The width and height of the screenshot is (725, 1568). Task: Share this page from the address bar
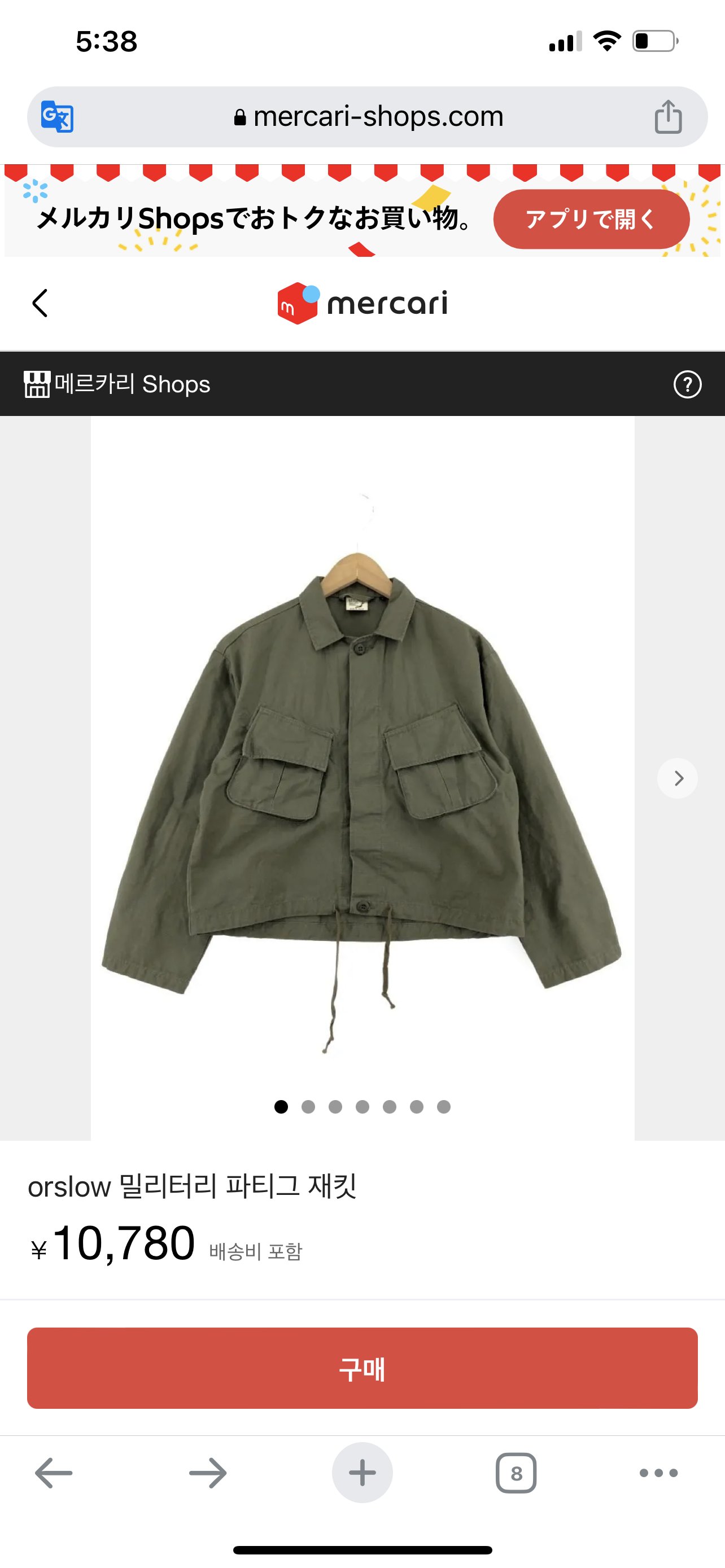pyautogui.click(x=668, y=116)
